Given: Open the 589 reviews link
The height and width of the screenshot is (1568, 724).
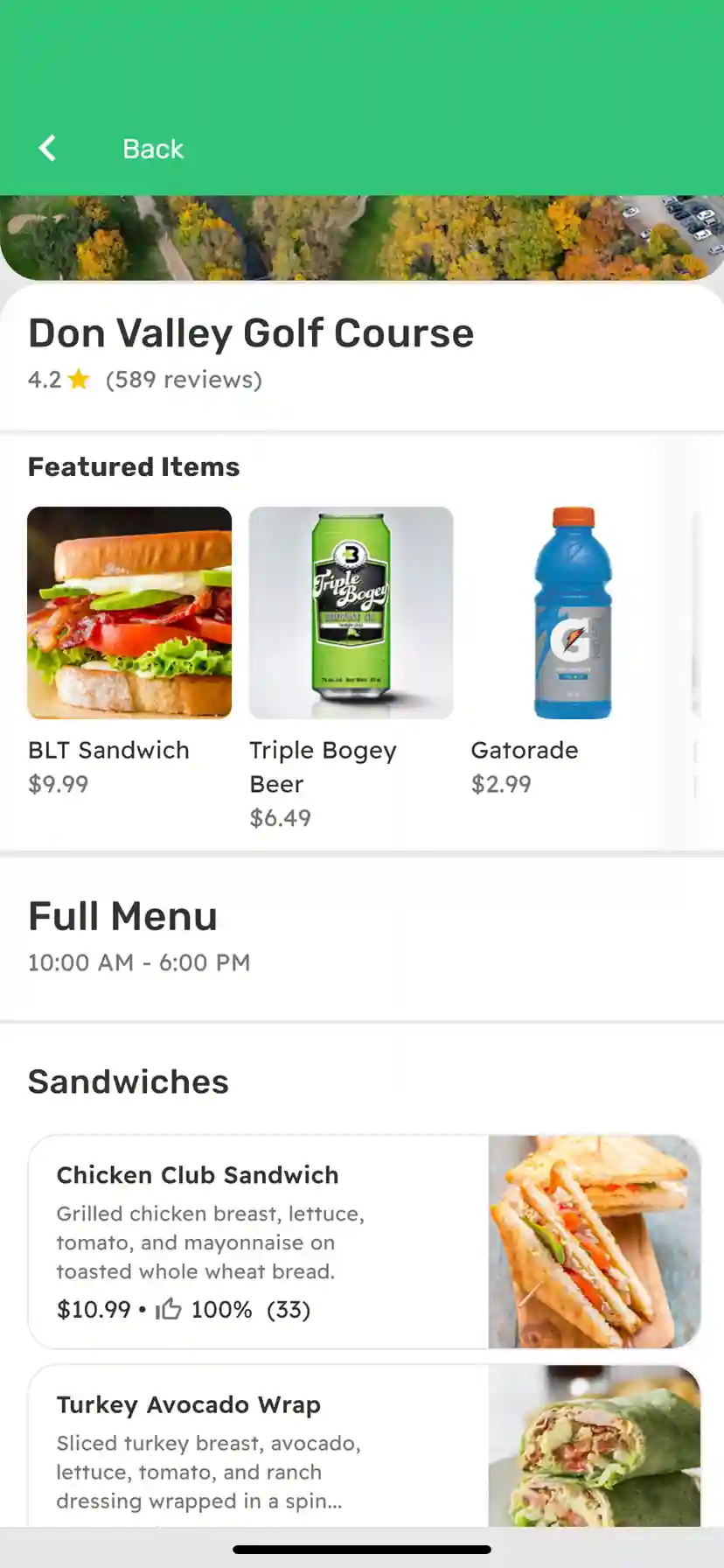Looking at the screenshot, I should 182,379.
